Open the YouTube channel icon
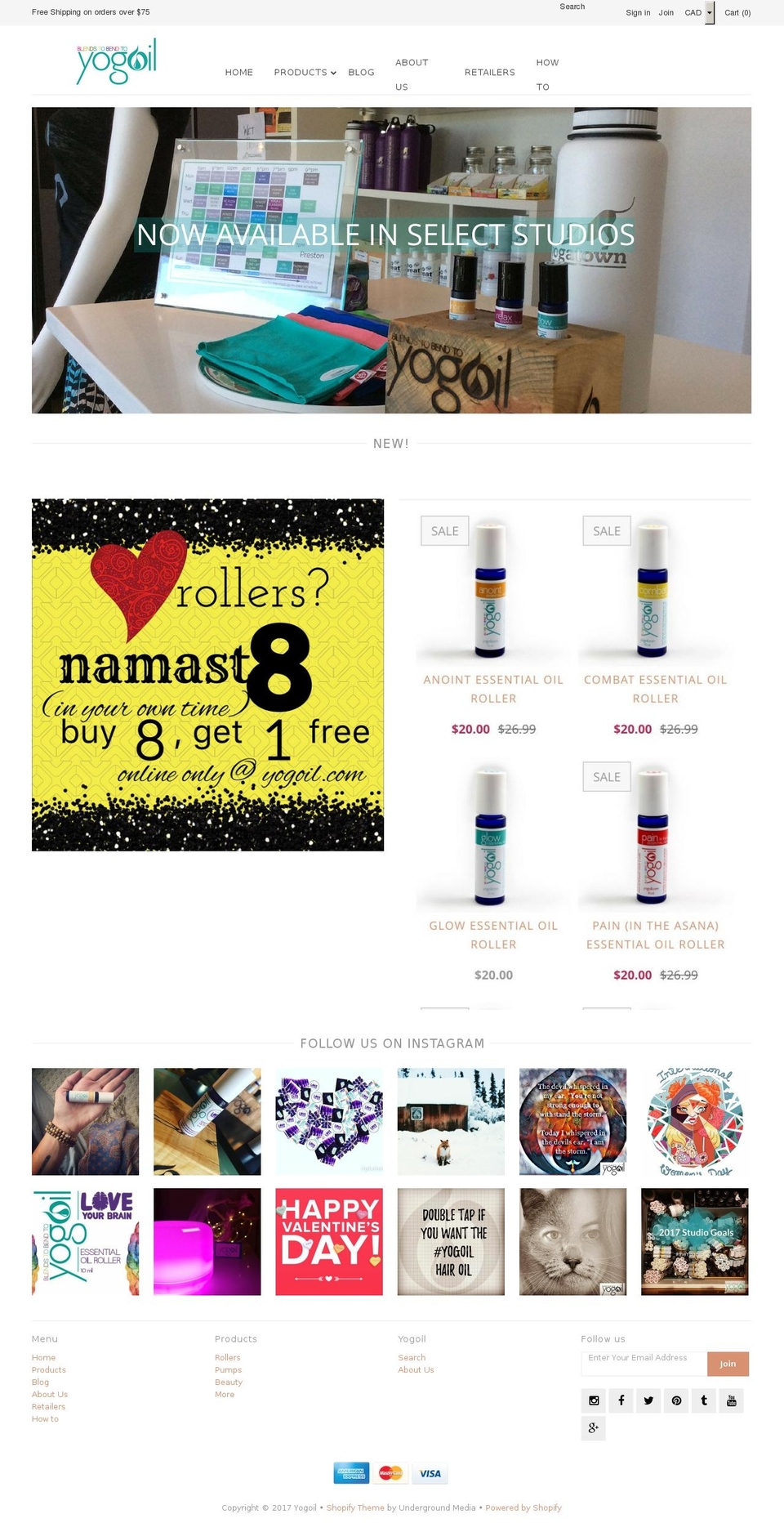 tap(732, 1400)
